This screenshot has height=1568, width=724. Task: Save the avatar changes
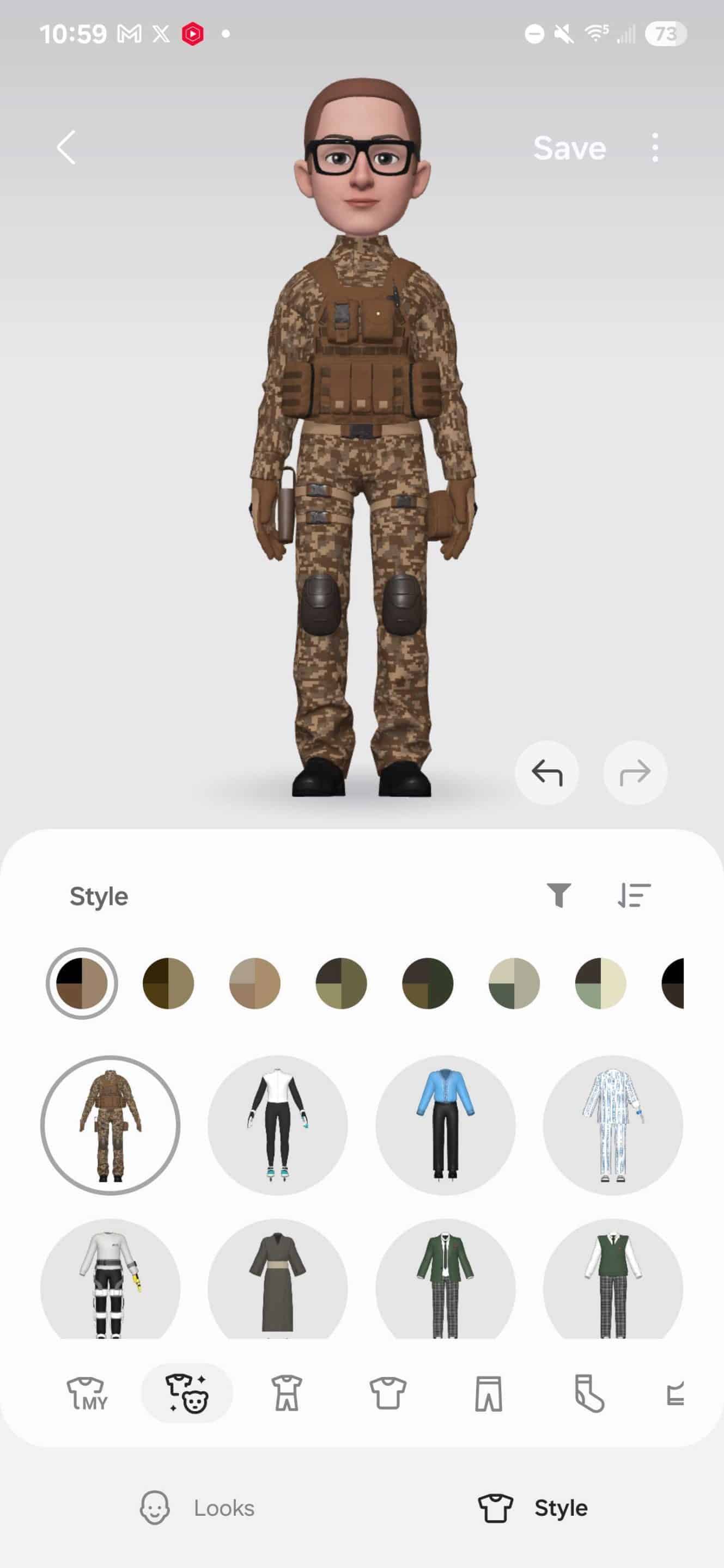point(569,148)
